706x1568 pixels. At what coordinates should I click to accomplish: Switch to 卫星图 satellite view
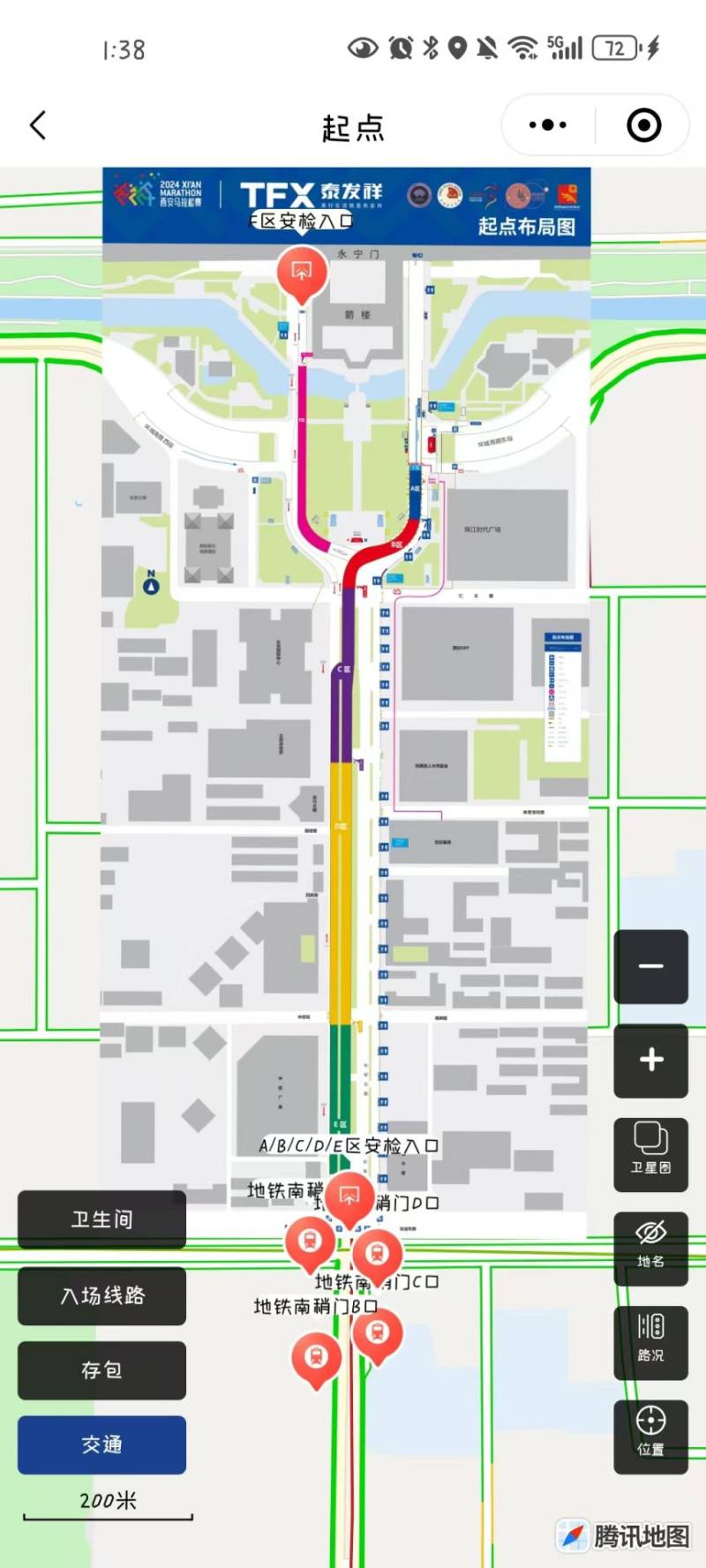point(650,1153)
